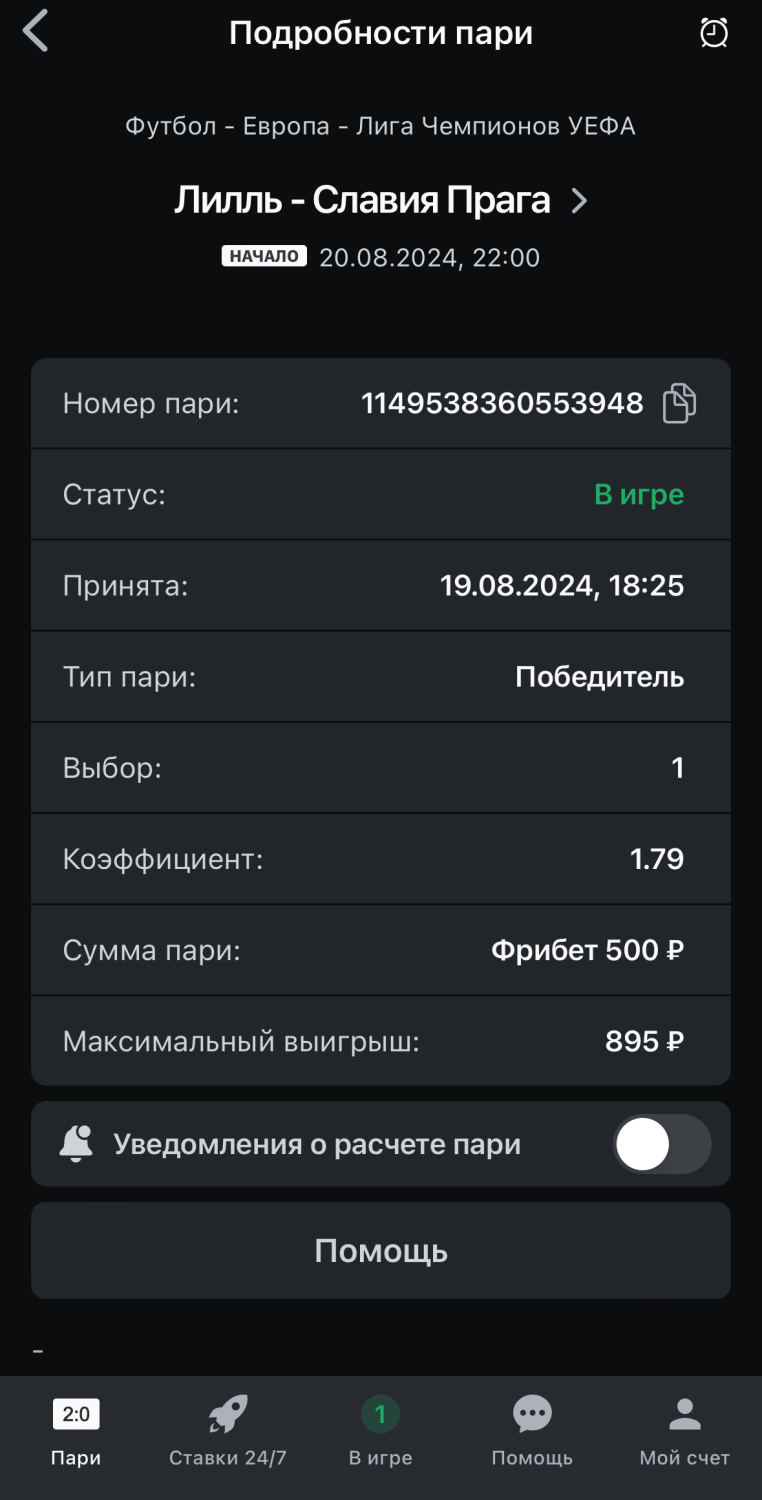This screenshot has width=762, height=1500.
Task: Copy the bet number
Action: click(680, 404)
